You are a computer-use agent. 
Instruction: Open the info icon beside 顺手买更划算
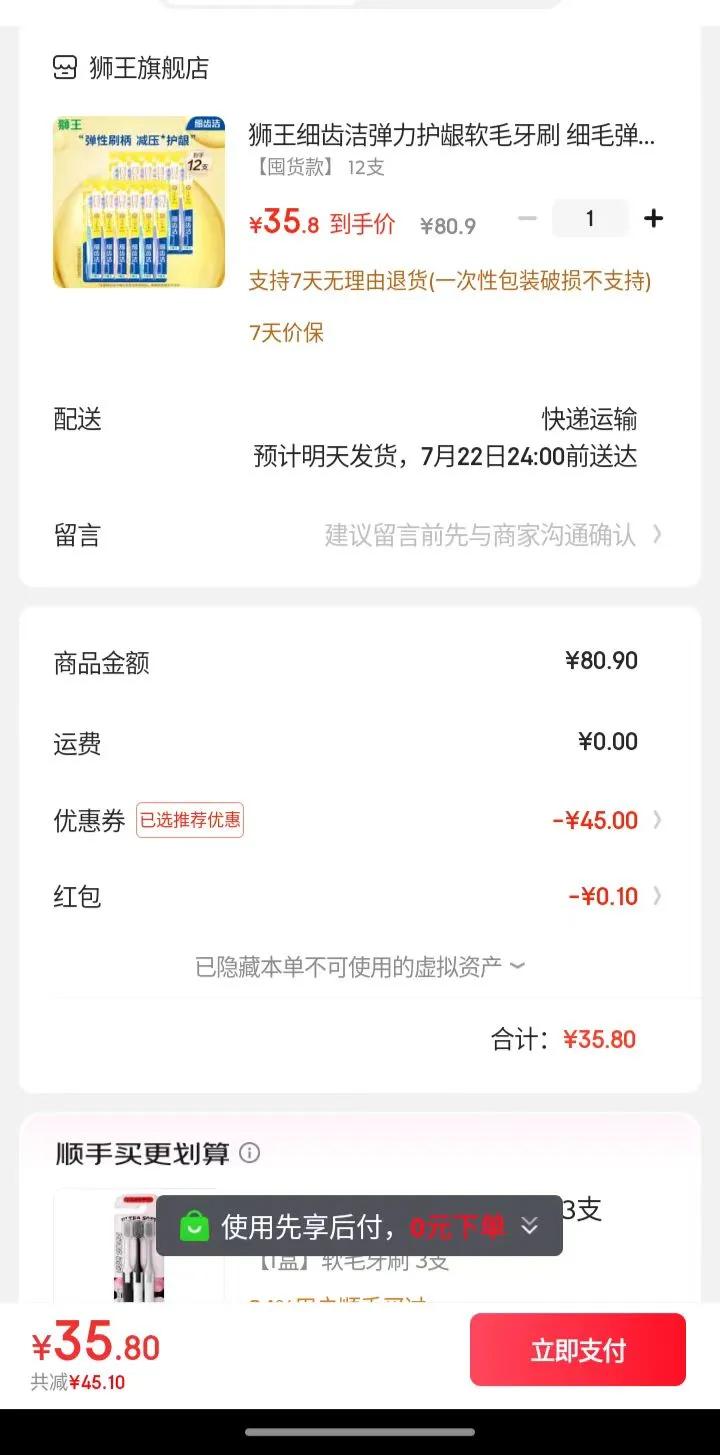[250, 1154]
